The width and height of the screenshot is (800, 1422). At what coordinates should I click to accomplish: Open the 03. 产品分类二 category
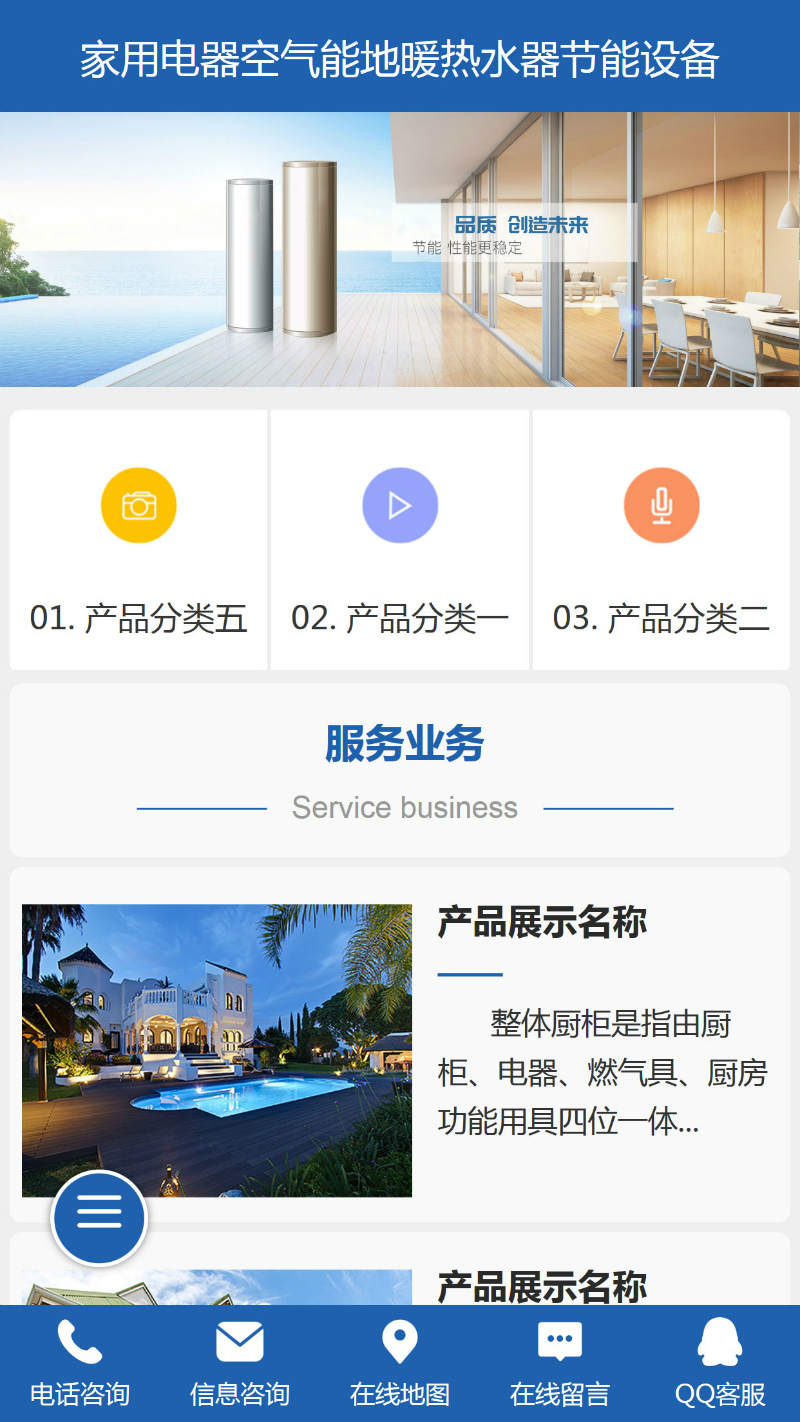[661, 540]
